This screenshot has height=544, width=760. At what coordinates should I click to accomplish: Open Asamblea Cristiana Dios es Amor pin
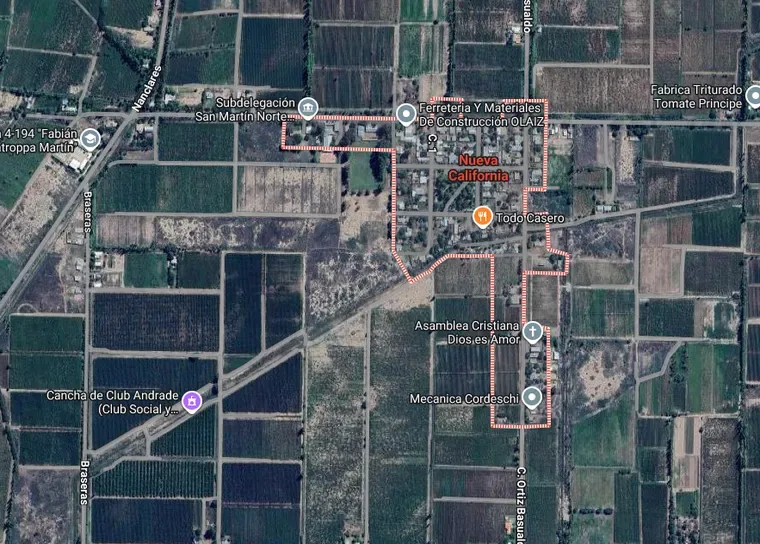point(533,331)
